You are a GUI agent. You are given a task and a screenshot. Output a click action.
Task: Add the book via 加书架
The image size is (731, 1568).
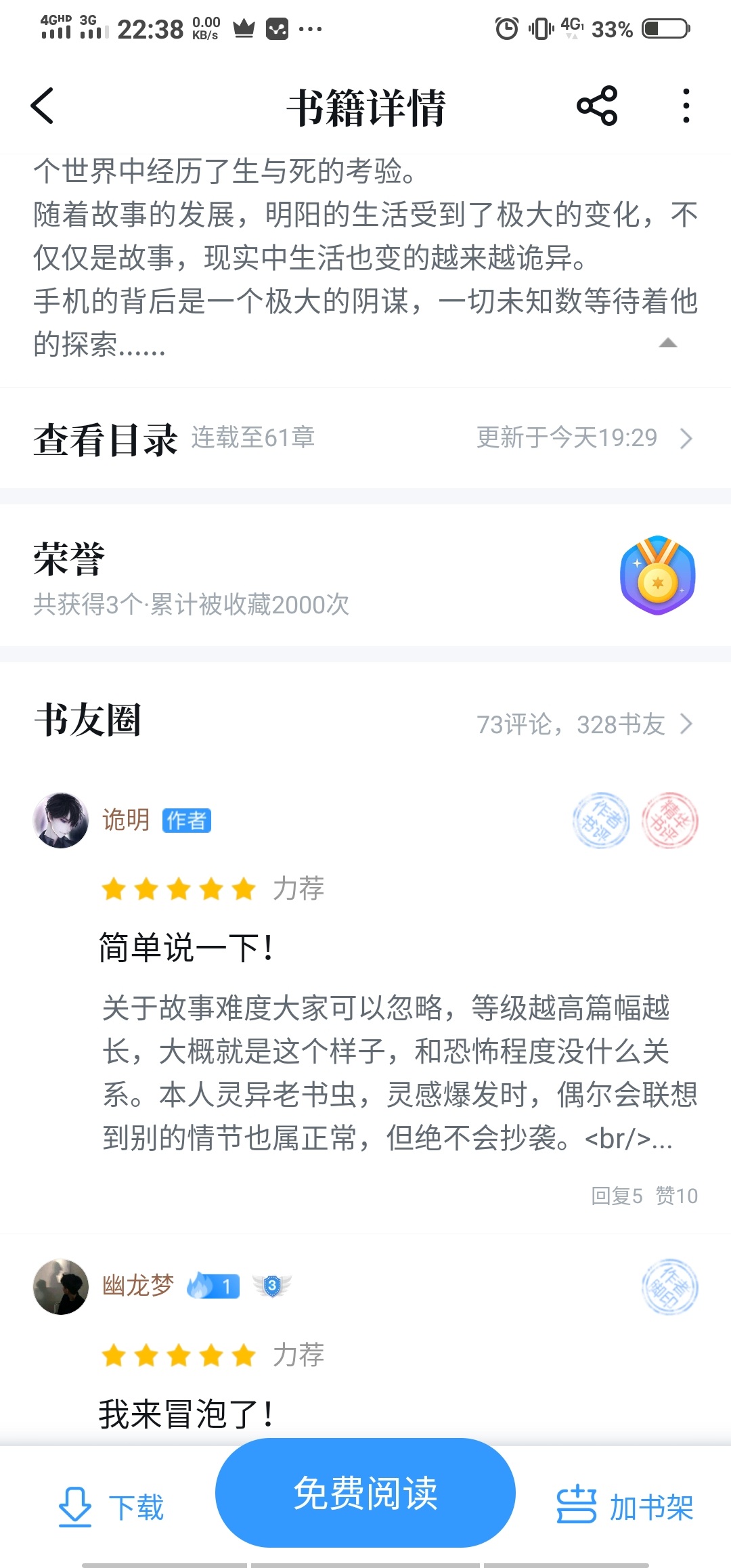625,1507
